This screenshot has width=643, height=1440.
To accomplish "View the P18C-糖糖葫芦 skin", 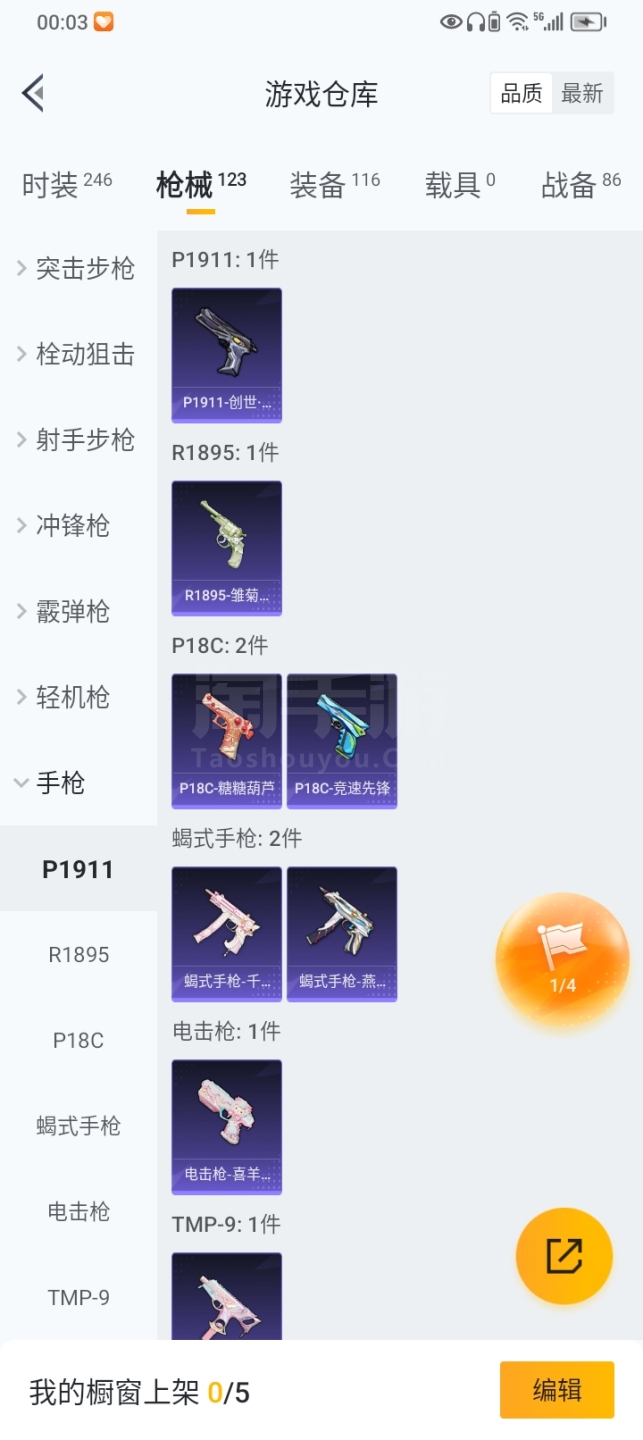I will coord(226,741).
